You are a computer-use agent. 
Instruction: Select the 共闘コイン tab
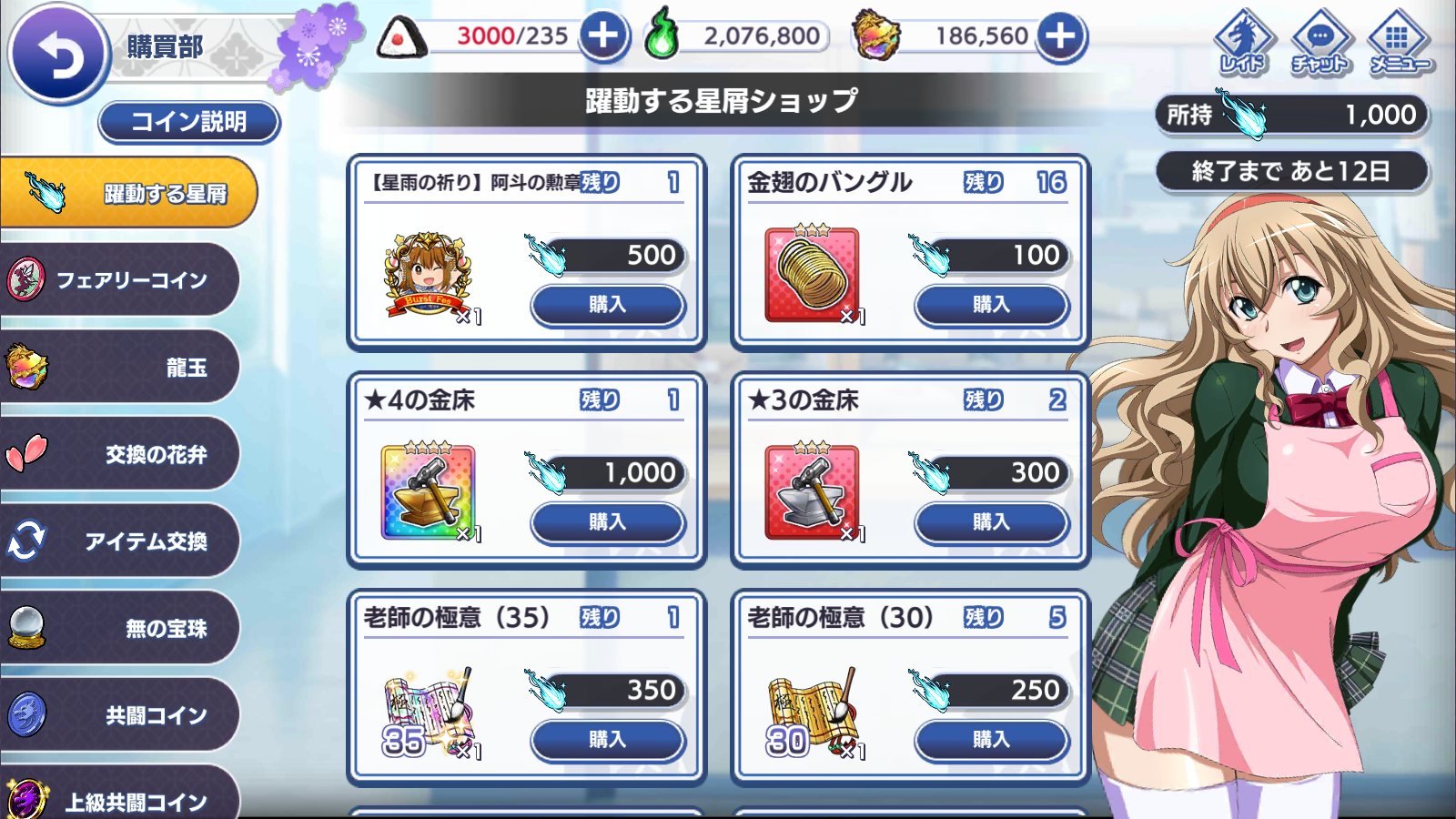[120, 715]
